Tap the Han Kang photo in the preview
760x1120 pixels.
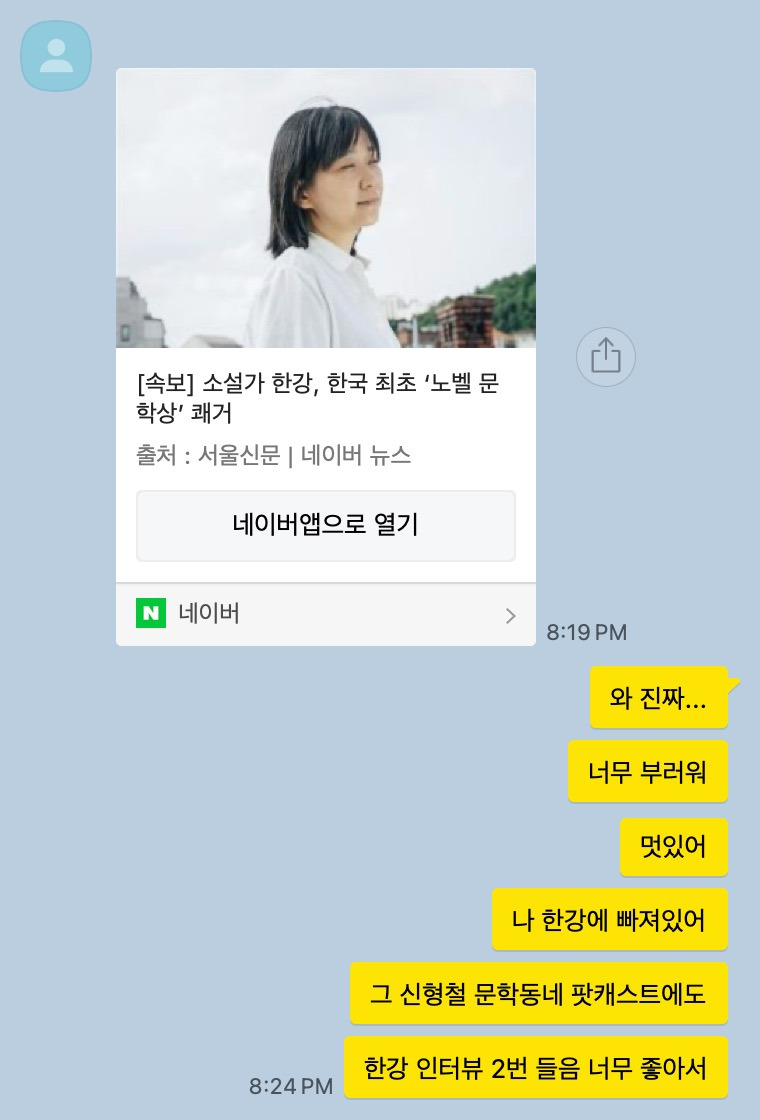[x=326, y=205]
